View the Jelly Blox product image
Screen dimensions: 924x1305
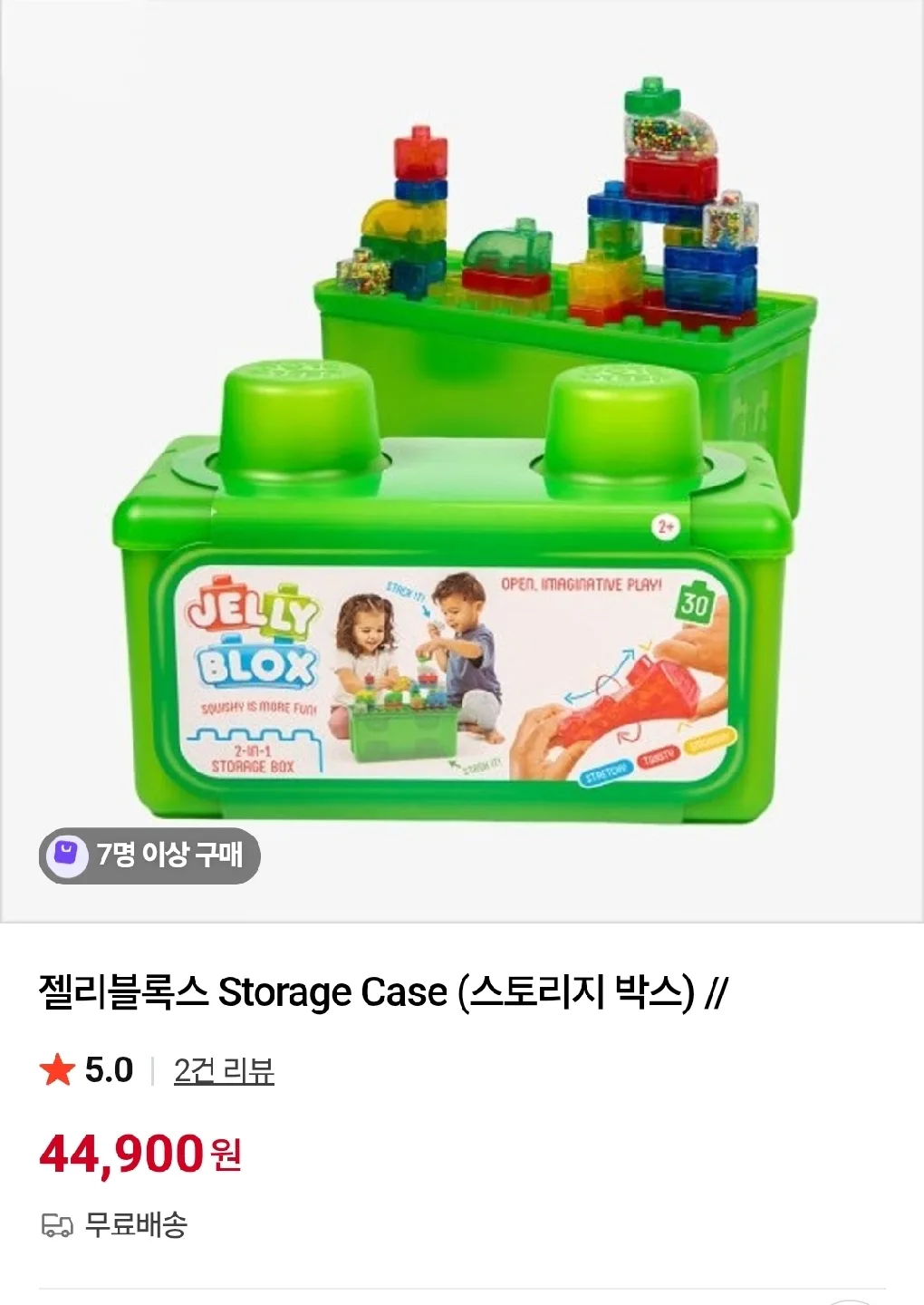pos(462,460)
